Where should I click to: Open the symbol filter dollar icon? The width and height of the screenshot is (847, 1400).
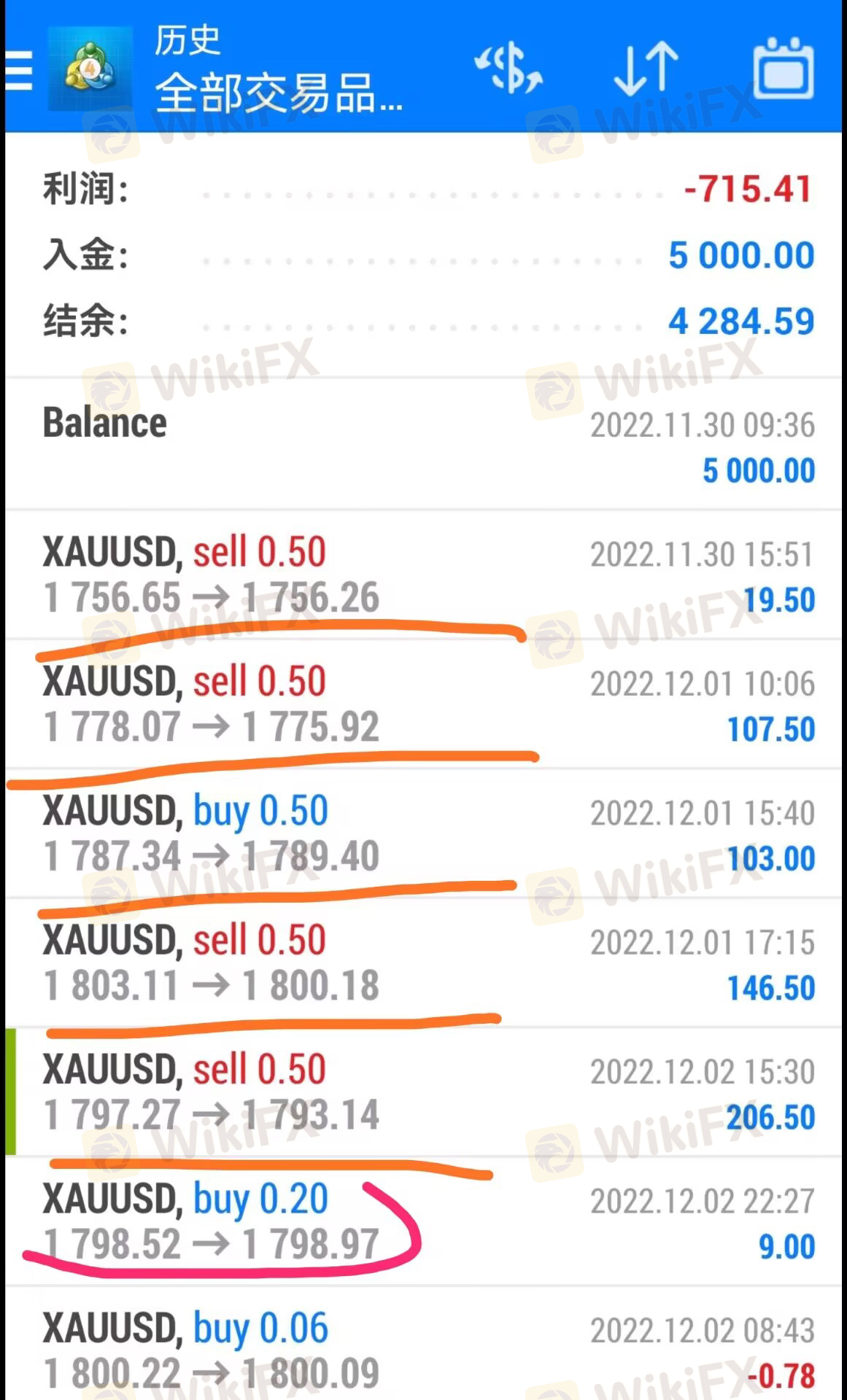tap(508, 68)
